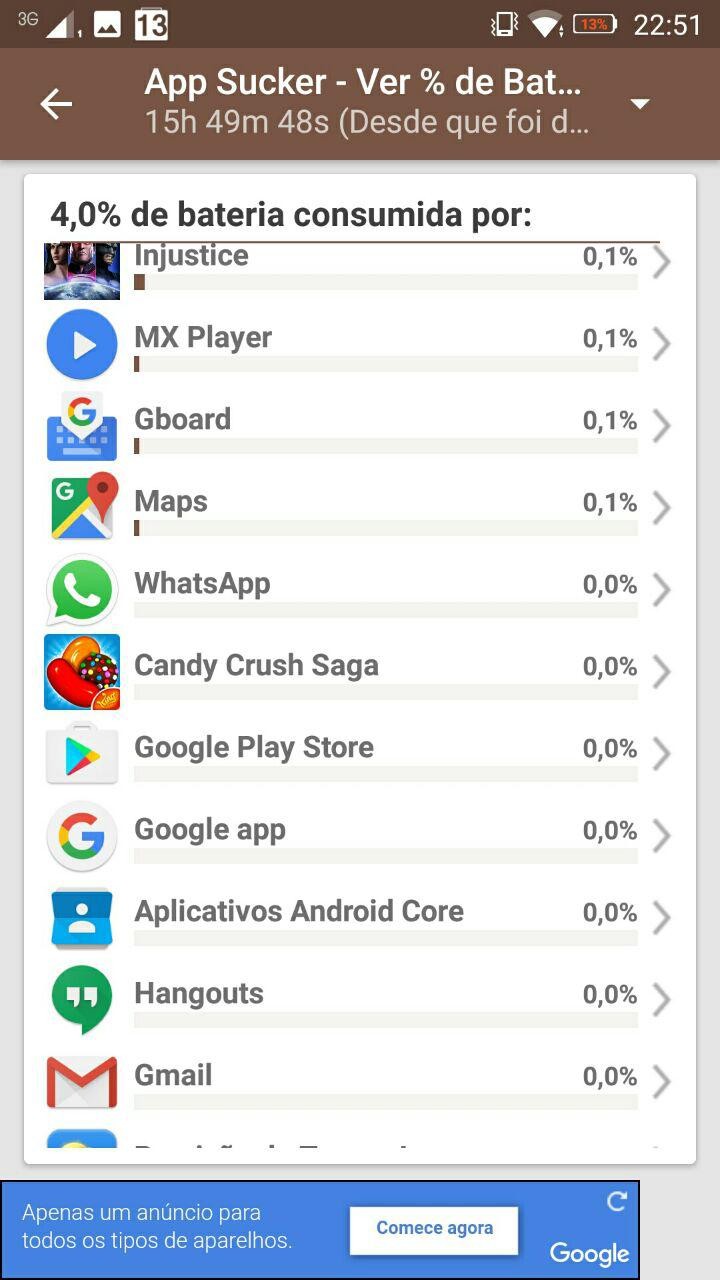720x1280 pixels.
Task: Open Hangouts battery details
Action: (360, 1000)
